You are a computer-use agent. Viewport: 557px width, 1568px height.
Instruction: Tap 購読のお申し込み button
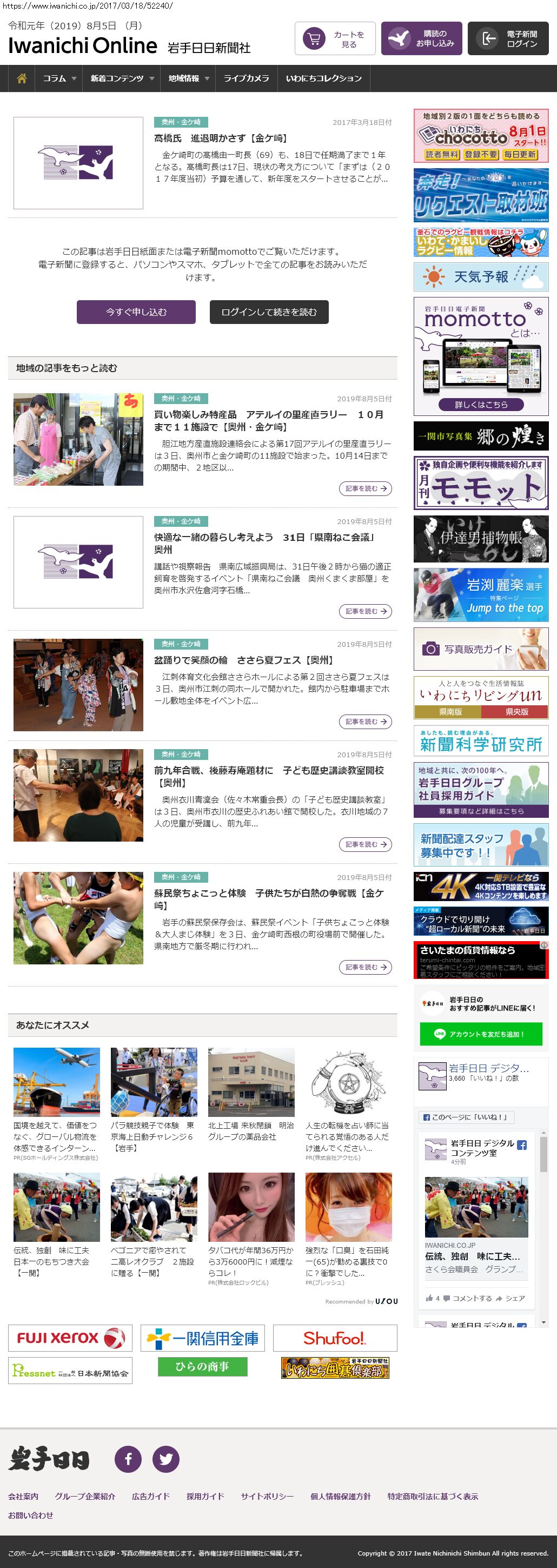(x=421, y=39)
